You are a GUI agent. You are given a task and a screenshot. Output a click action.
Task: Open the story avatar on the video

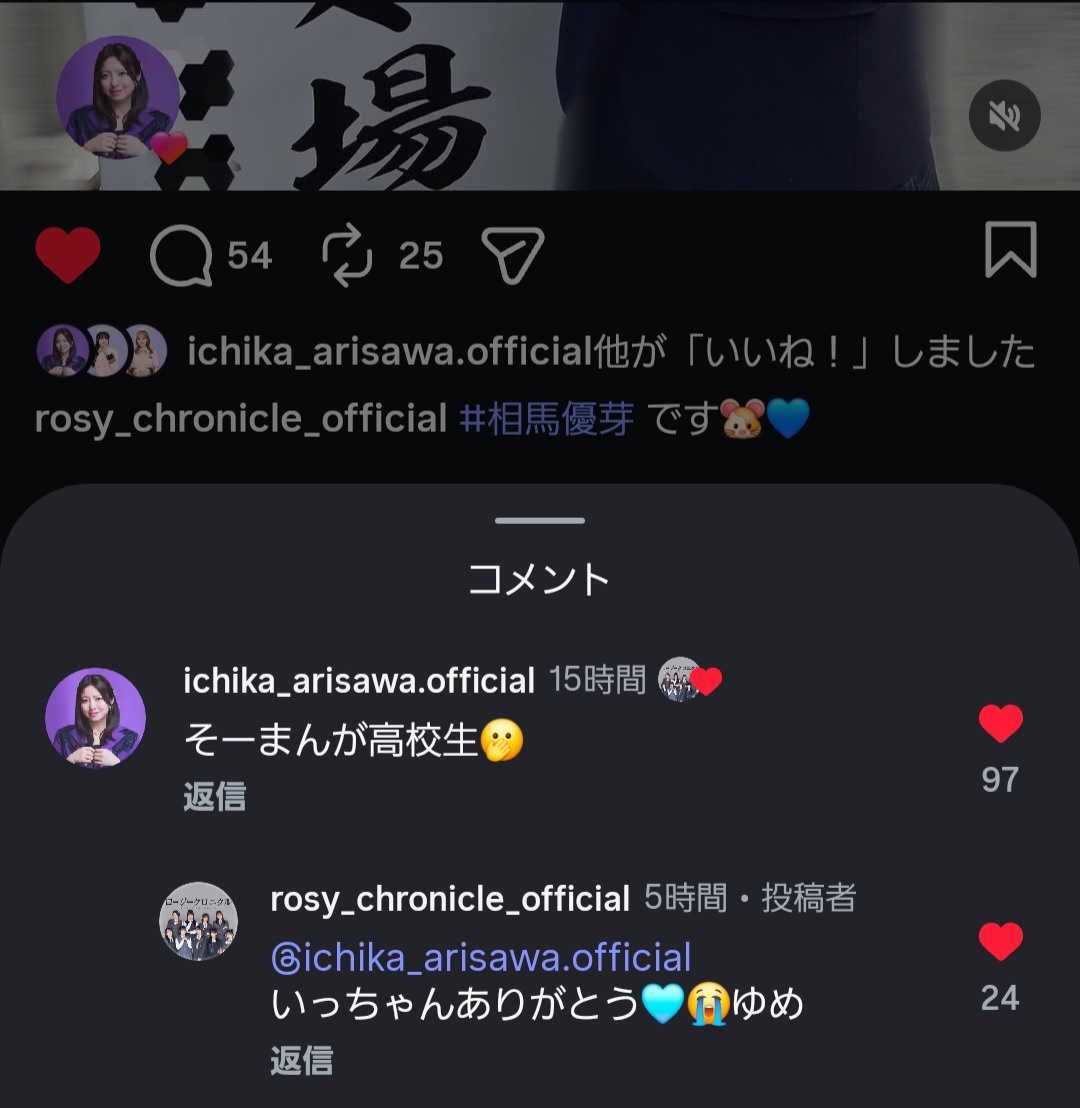coord(117,98)
